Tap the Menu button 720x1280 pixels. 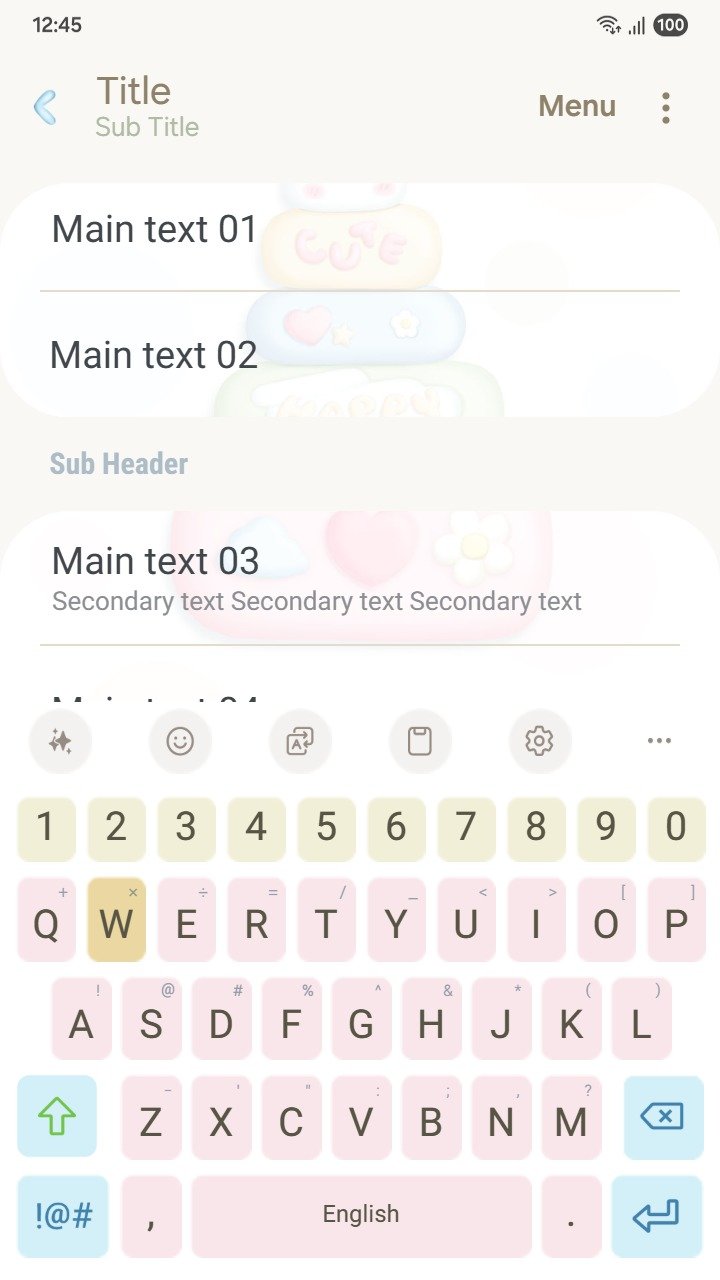tap(577, 106)
